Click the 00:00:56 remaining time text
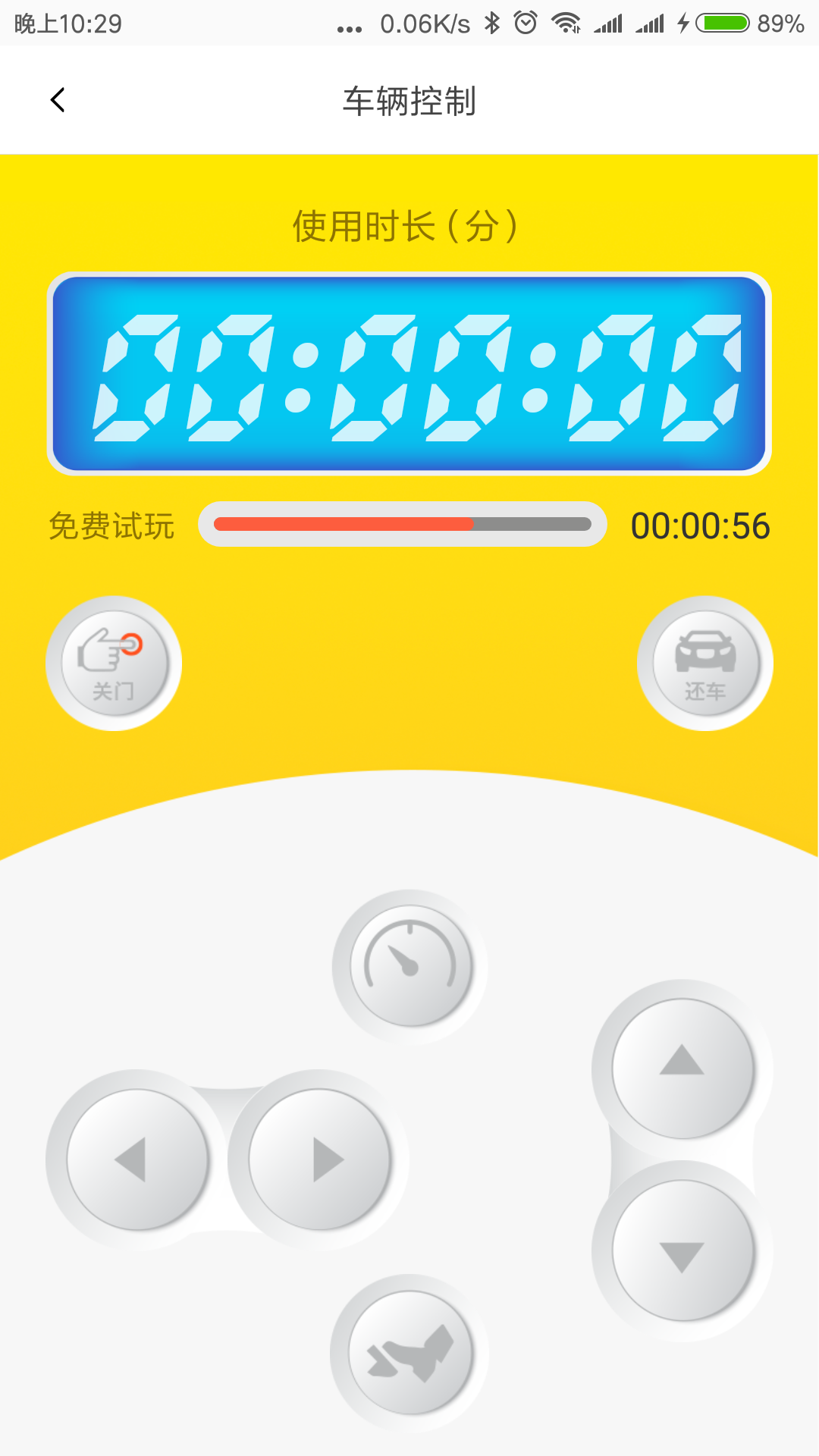The height and width of the screenshot is (1456, 819). (700, 524)
